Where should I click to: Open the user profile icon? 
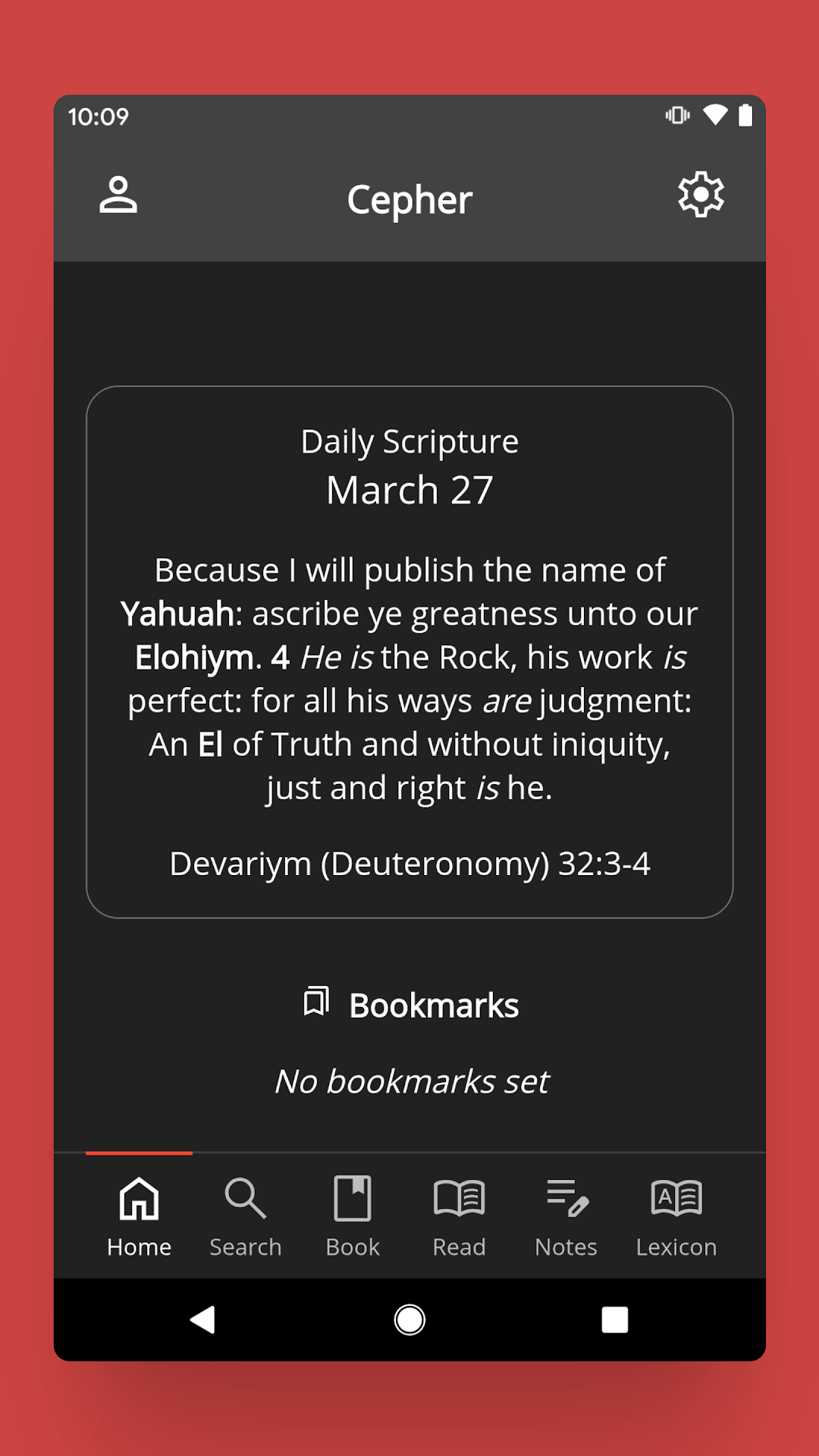(x=118, y=196)
